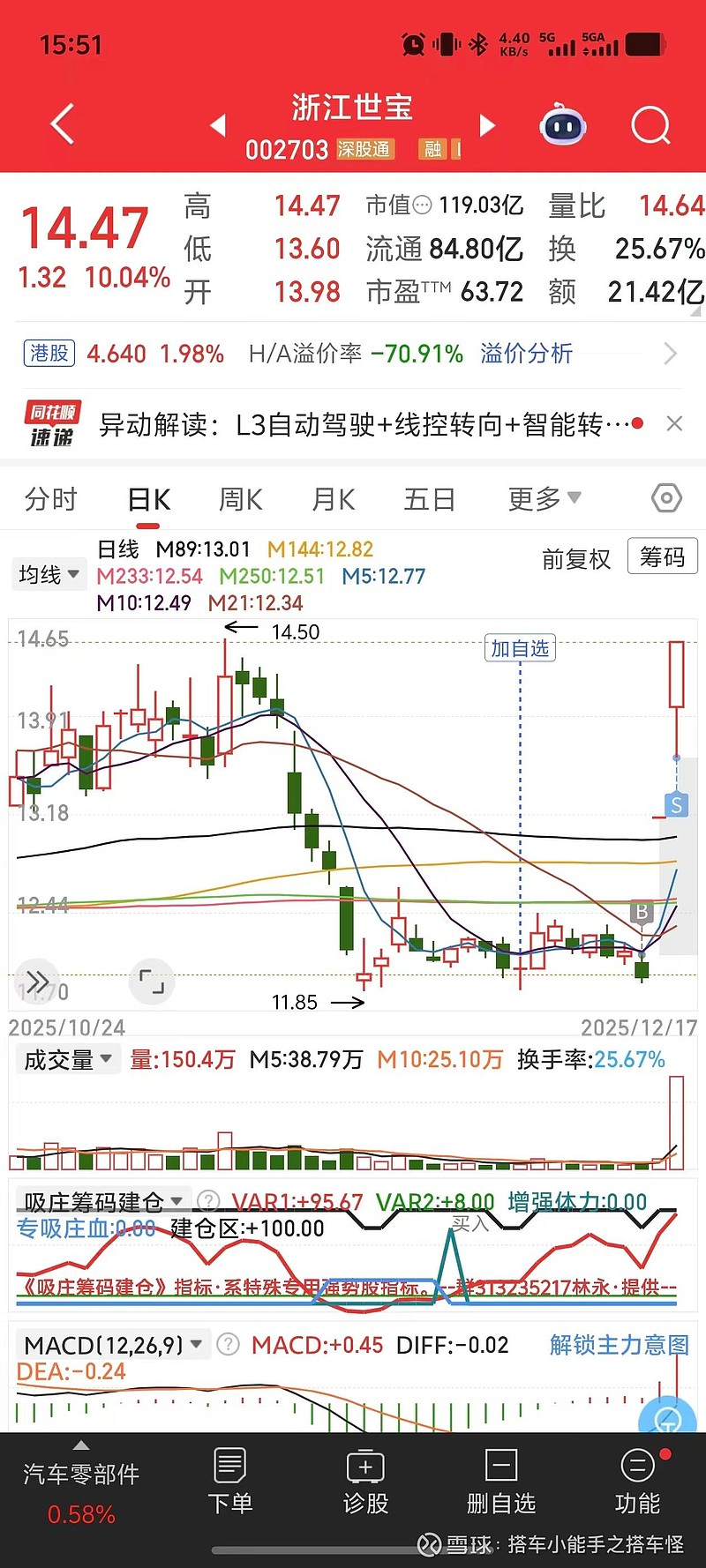The height and width of the screenshot is (1568, 706).
Task: Select the 周K chart tab
Action: pyautogui.click(x=241, y=499)
